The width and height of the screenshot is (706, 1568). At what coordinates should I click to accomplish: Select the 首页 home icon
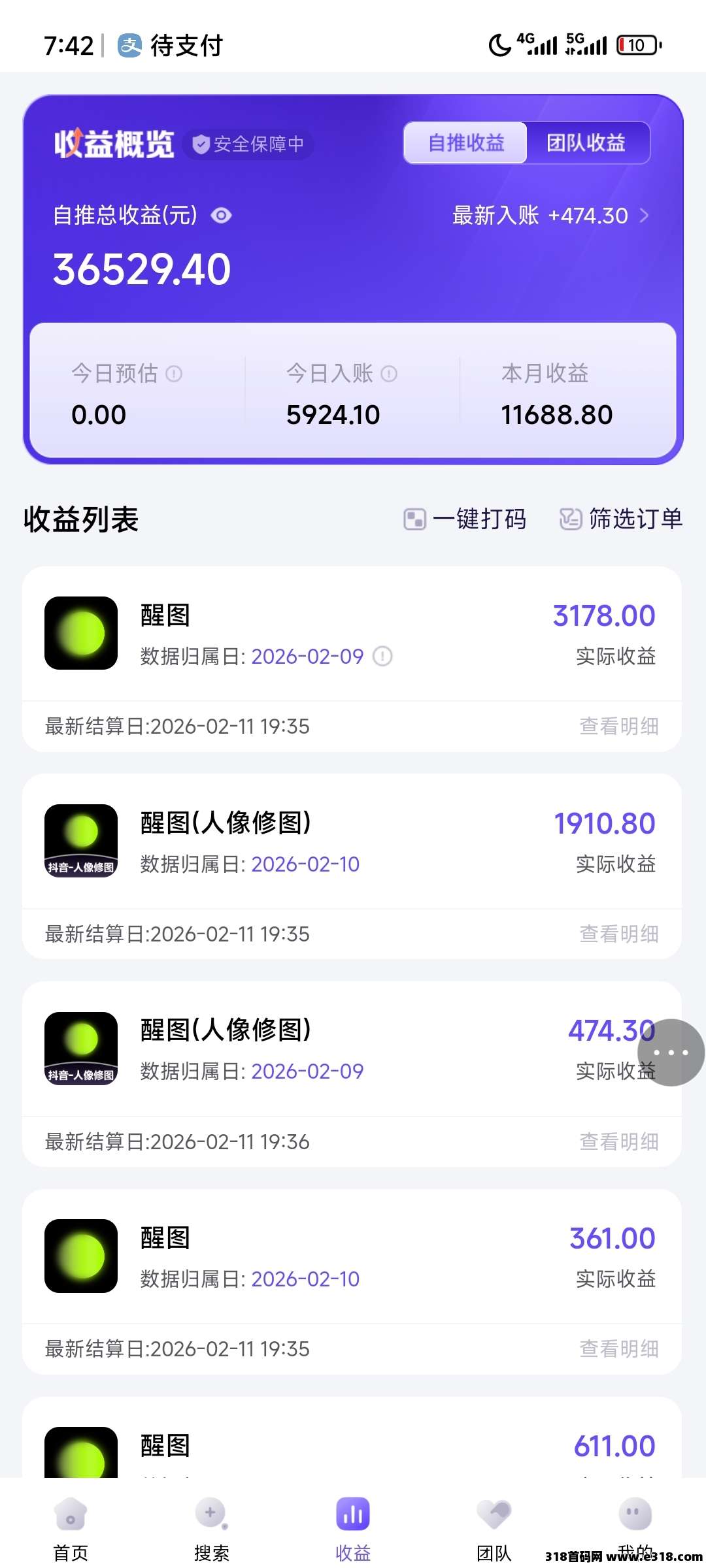click(70, 1516)
